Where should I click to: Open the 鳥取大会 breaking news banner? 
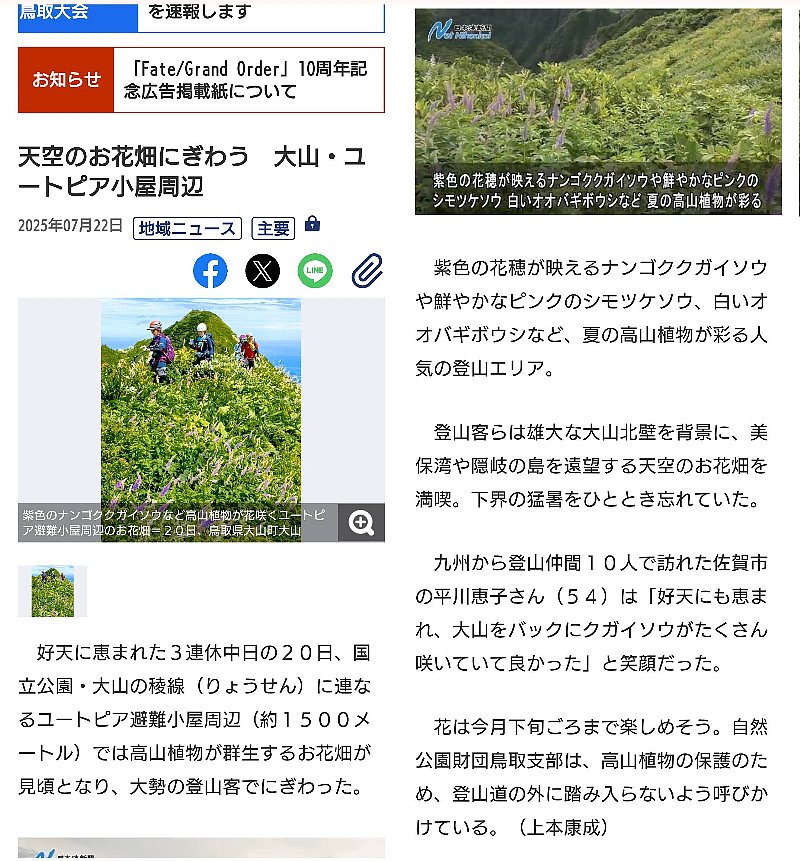pos(200,13)
